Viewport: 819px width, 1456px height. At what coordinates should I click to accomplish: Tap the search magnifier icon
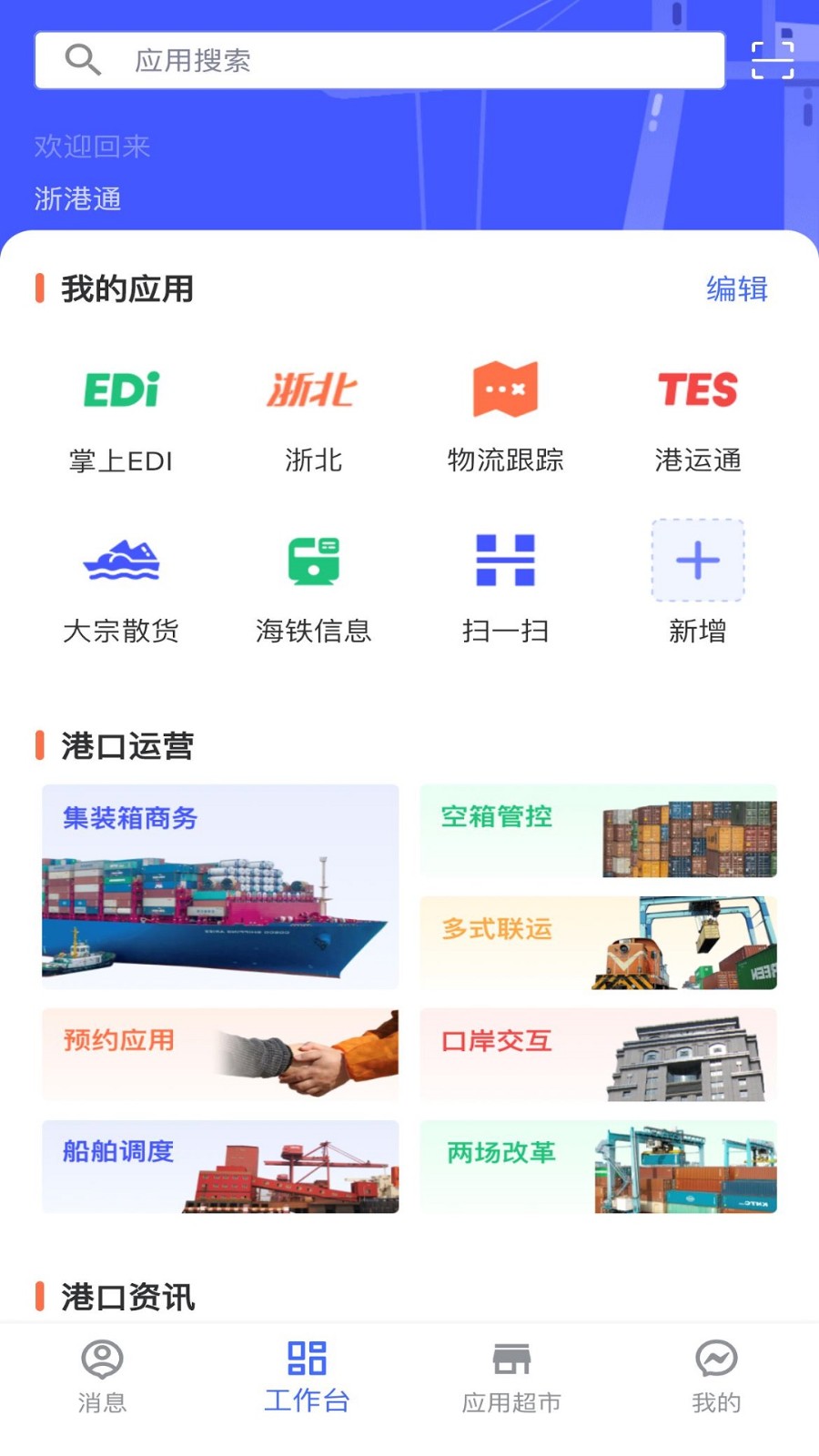[84, 59]
